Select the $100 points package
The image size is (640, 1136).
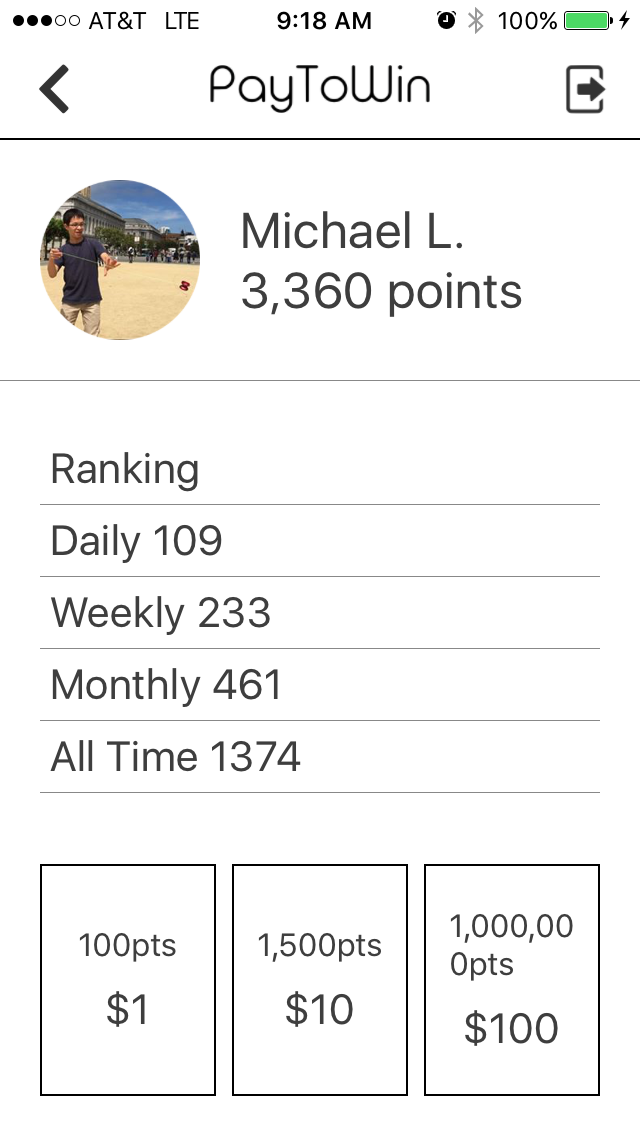pyautogui.click(x=512, y=980)
